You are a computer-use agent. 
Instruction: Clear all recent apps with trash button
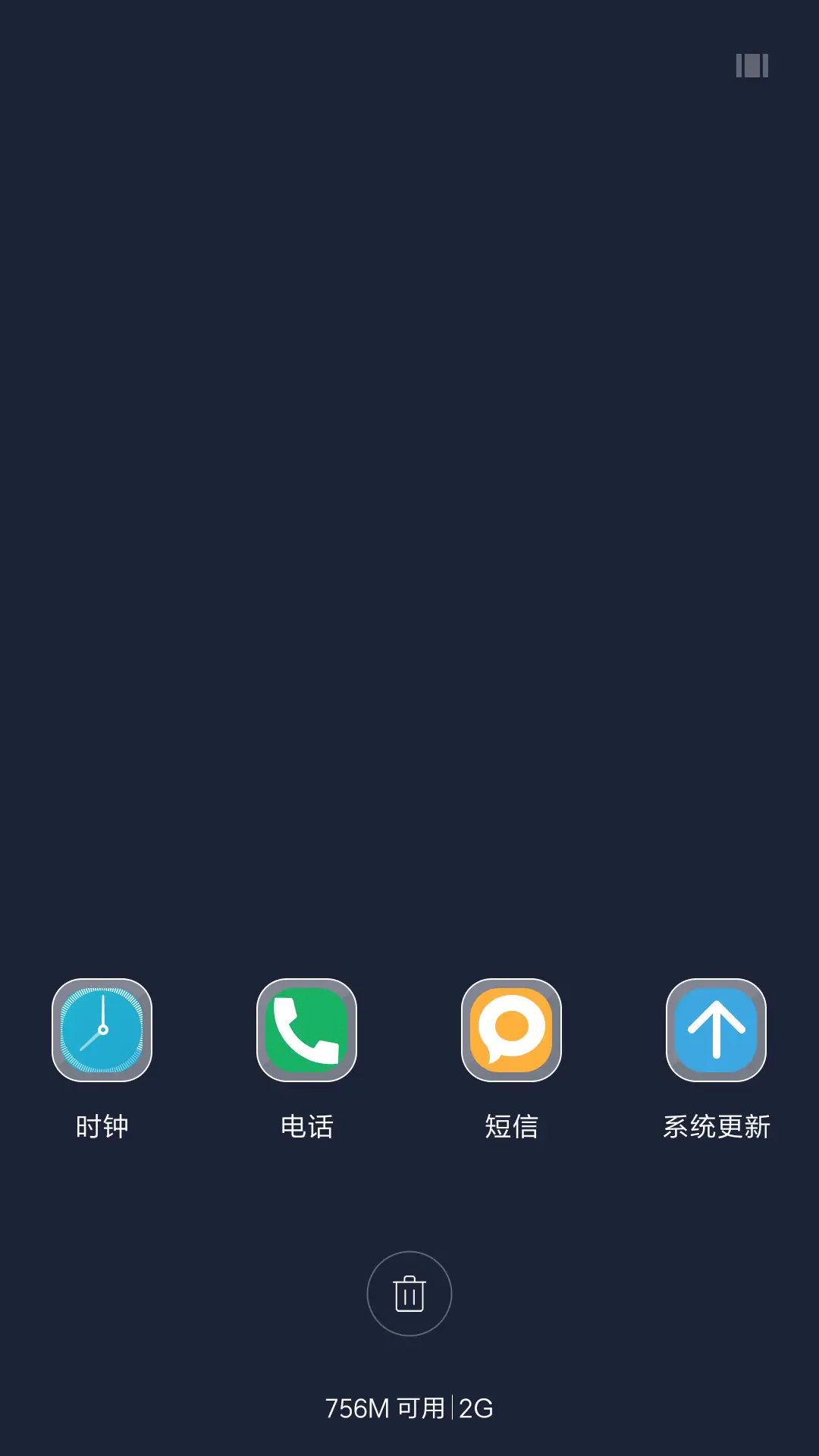(409, 1294)
